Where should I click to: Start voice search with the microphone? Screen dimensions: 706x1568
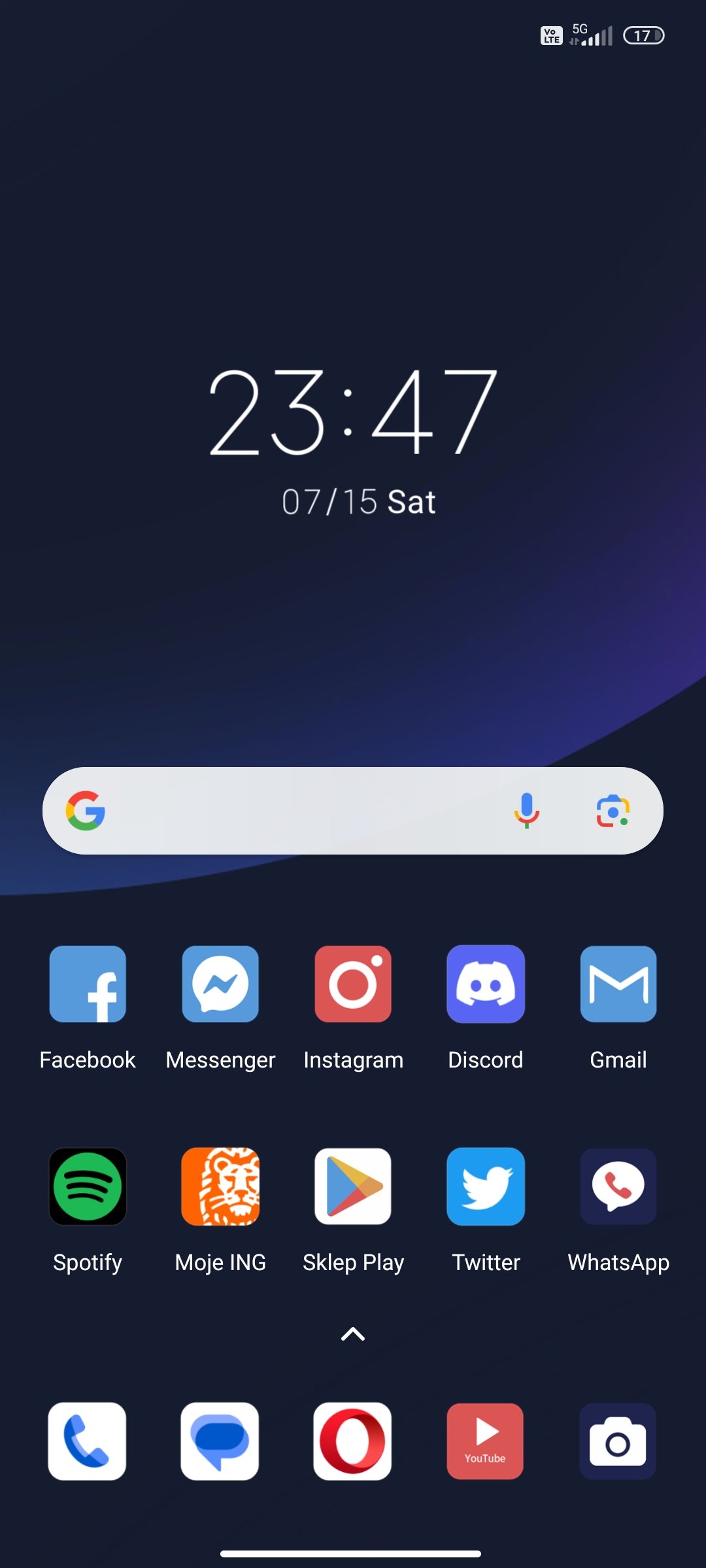[x=527, y=811]
